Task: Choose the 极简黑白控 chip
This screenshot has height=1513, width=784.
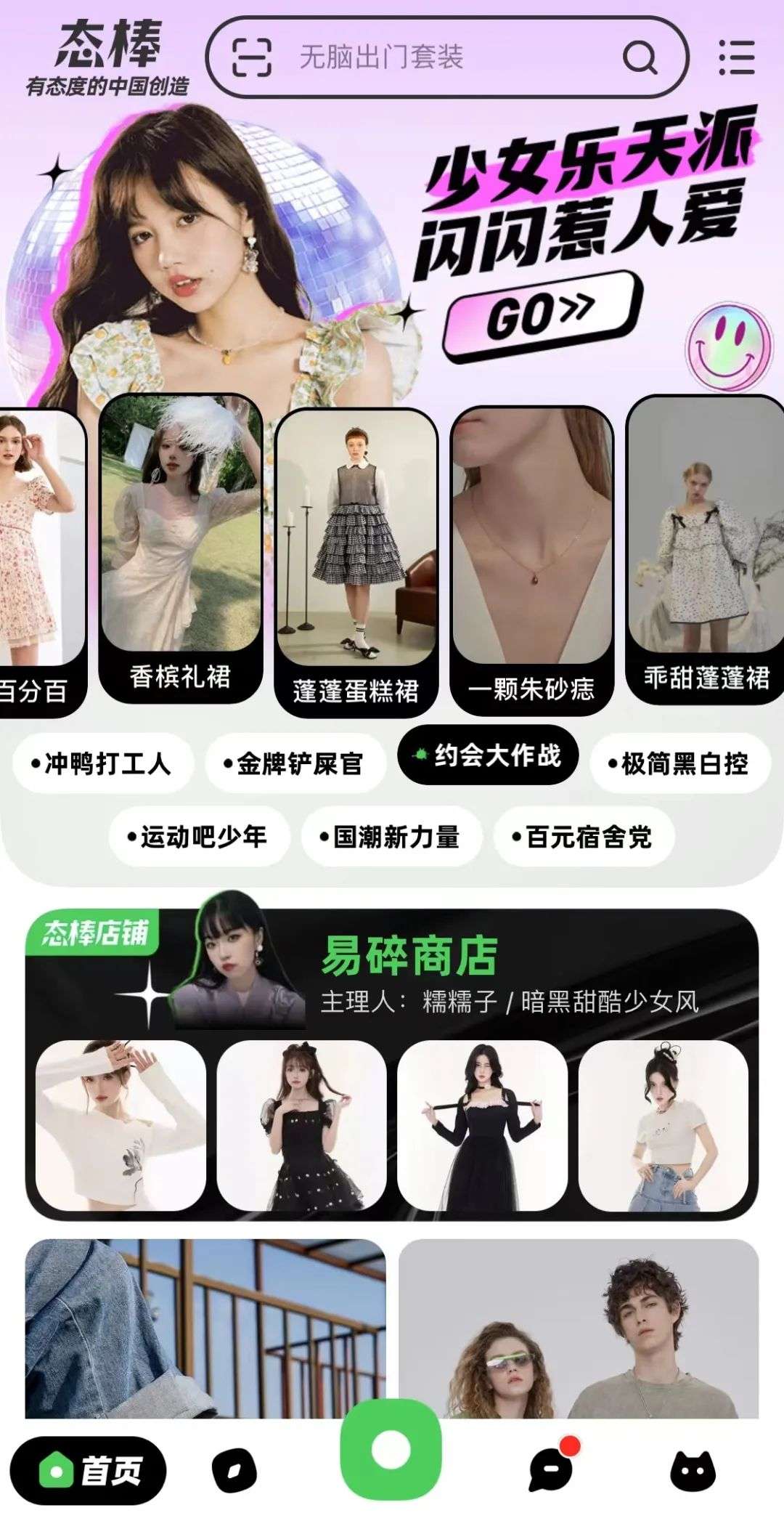Action: click(680, 763)
